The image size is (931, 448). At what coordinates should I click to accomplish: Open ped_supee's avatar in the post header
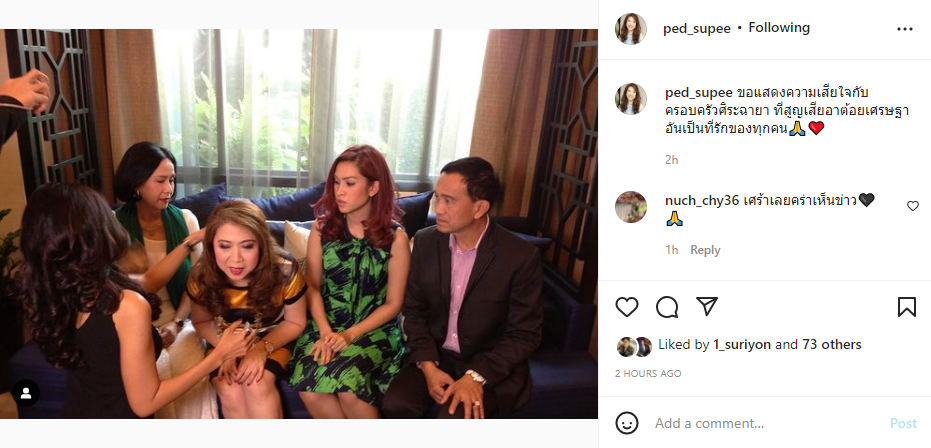[x=630, y=28]
